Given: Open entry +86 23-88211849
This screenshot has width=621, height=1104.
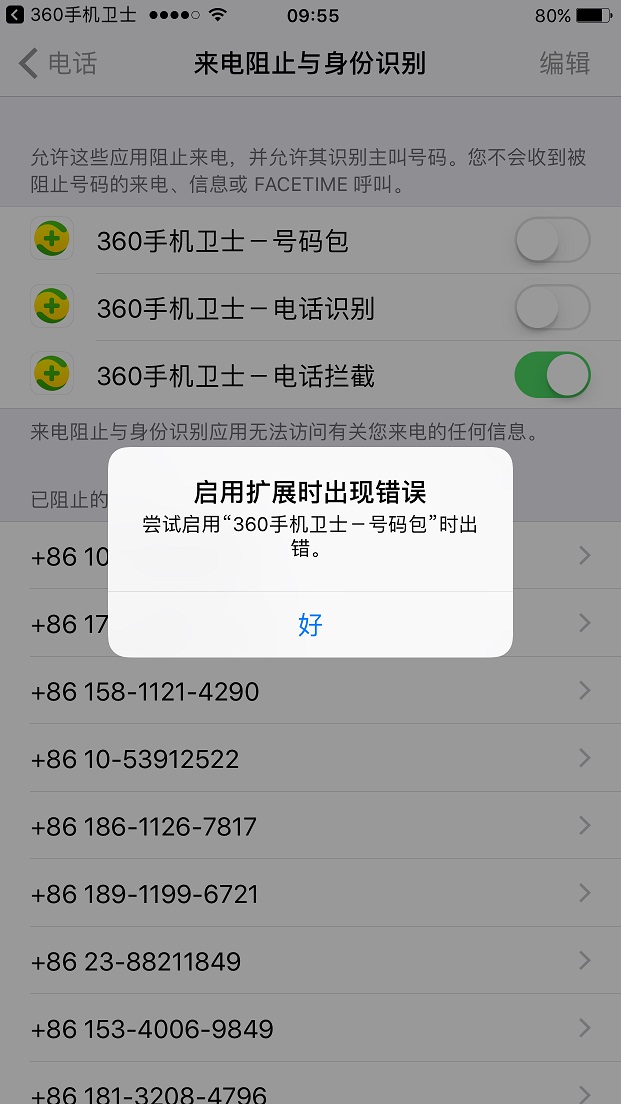Looking at the screenshot, I should pyautogui.click(x=310, y=961).
